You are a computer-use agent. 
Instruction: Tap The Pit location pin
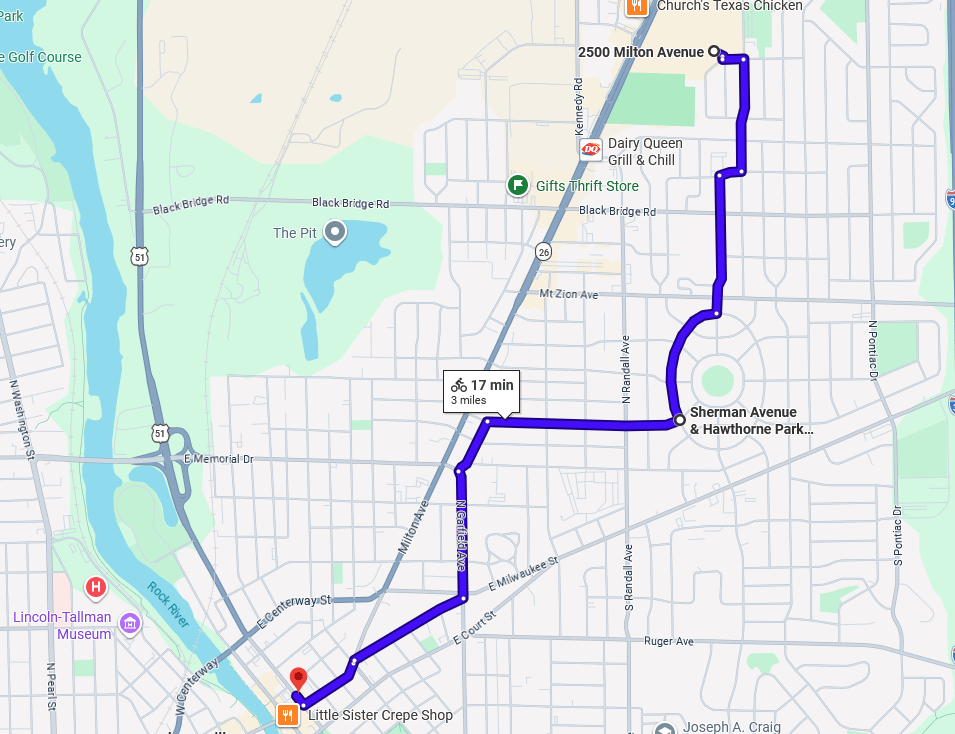pyautogui.click(x=336, y=232)
